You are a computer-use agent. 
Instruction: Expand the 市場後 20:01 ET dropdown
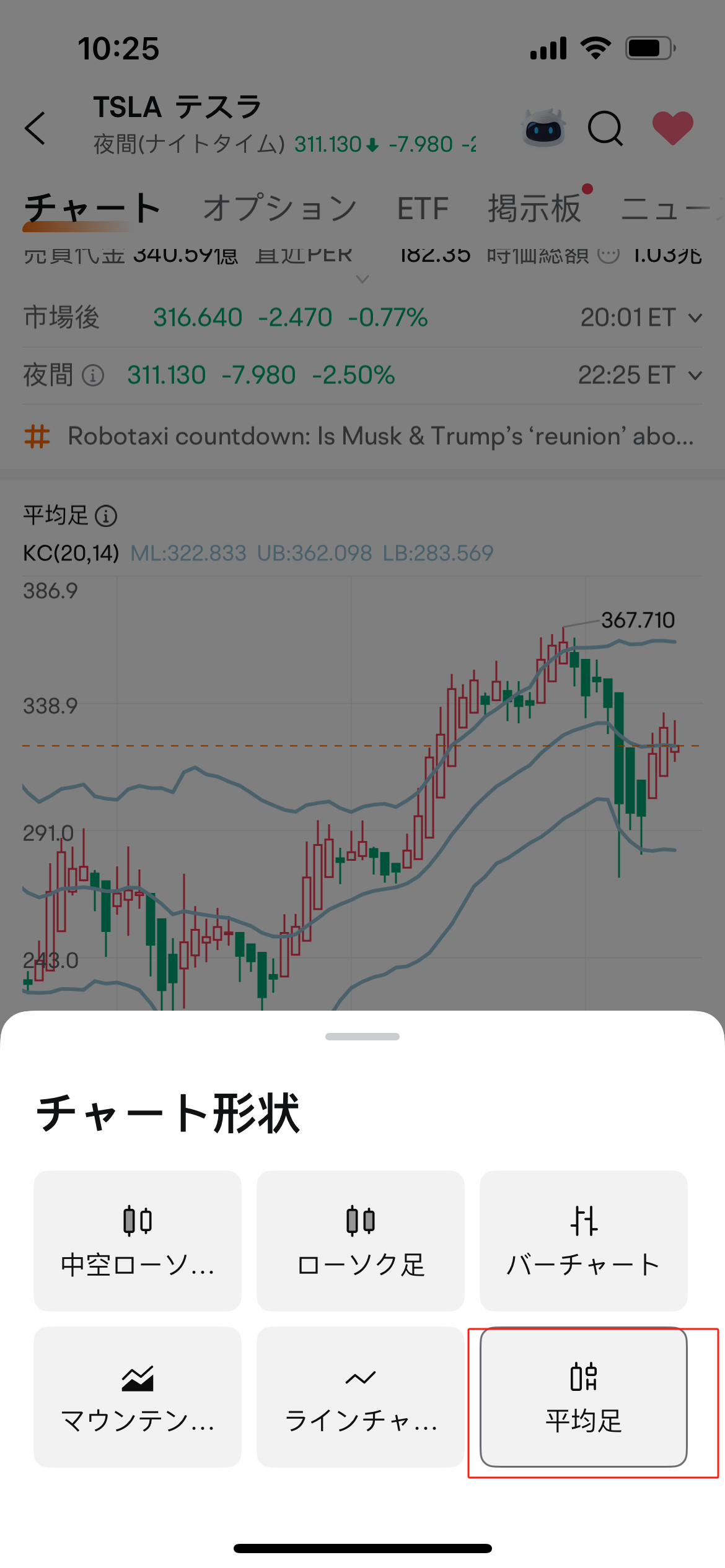[695, 318]
